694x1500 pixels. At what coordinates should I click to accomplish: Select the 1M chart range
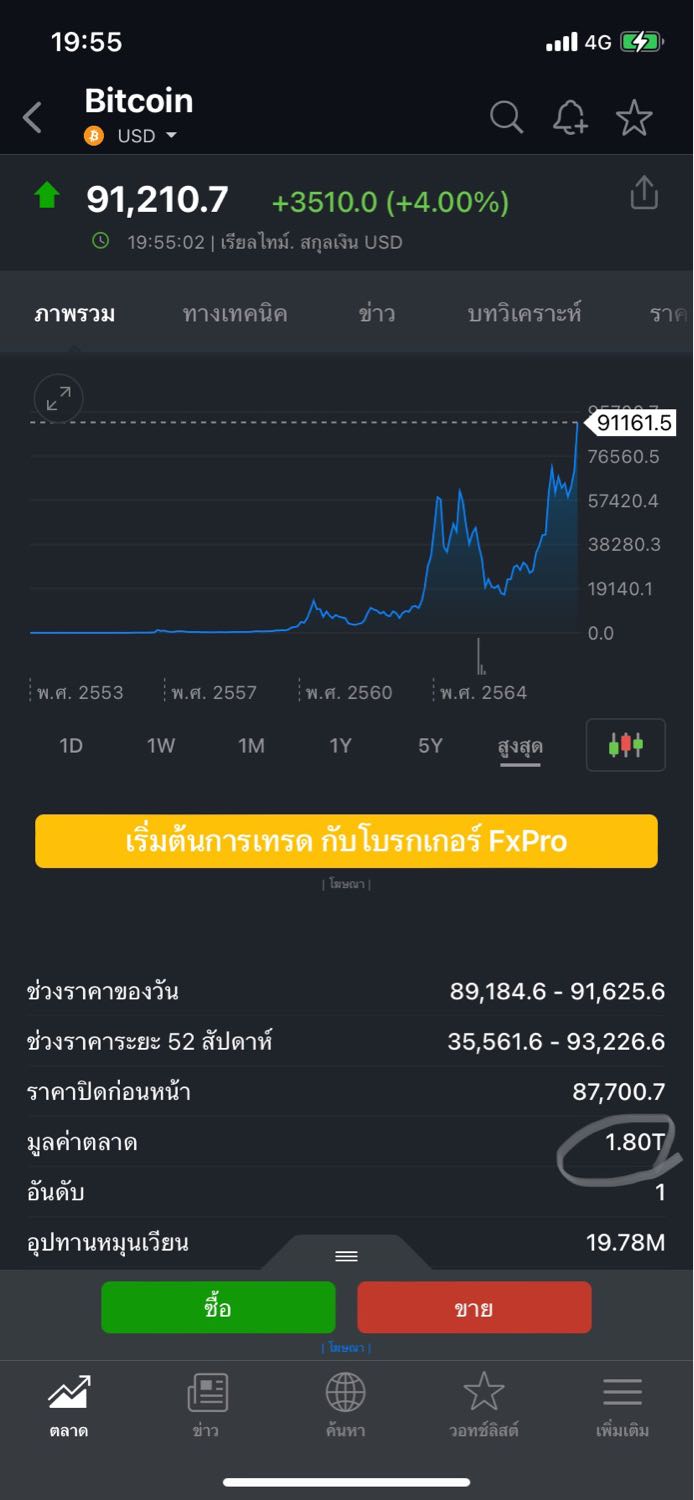tap(251, 746)
